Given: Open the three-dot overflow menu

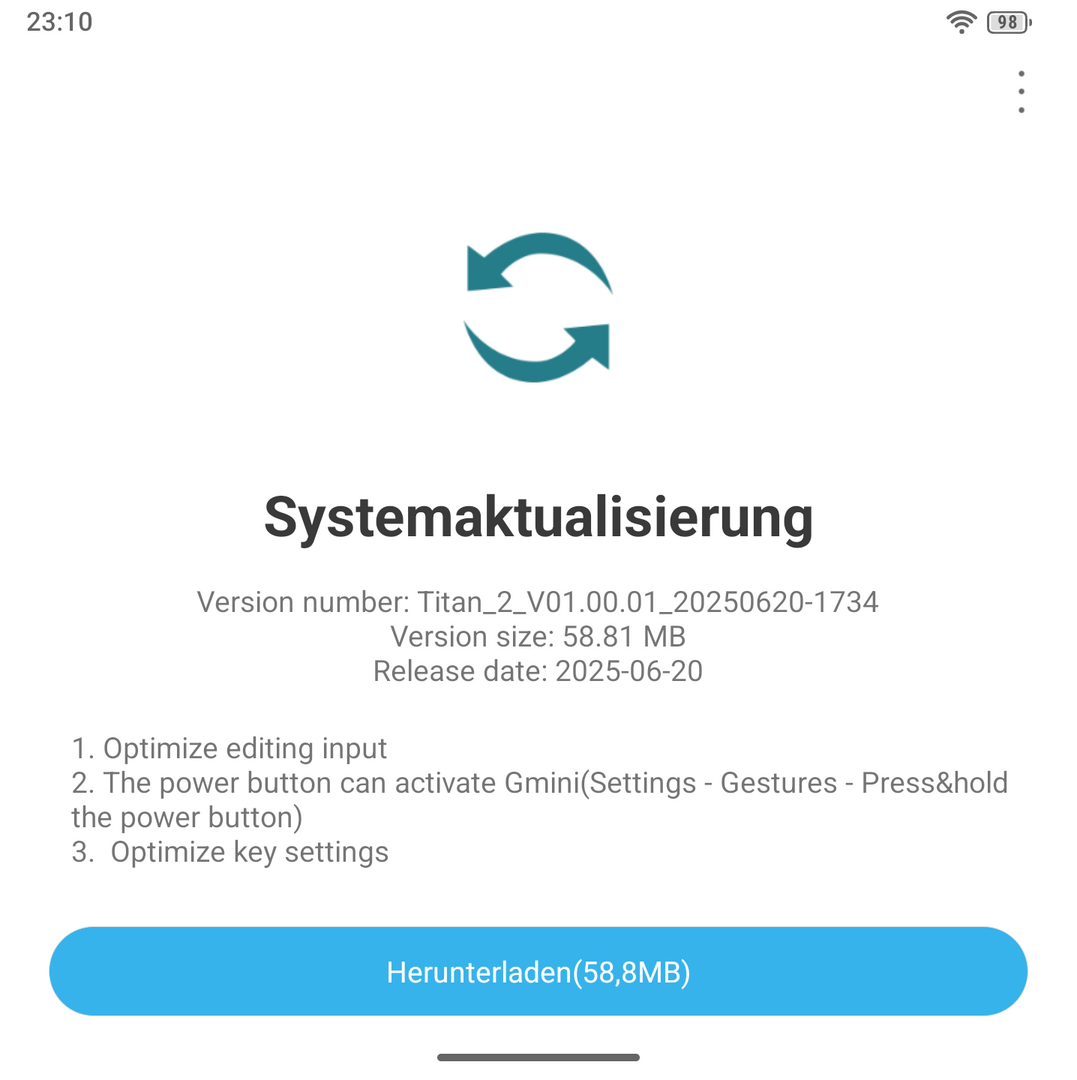Looking at the screenshot, I should coord(1020,92).
